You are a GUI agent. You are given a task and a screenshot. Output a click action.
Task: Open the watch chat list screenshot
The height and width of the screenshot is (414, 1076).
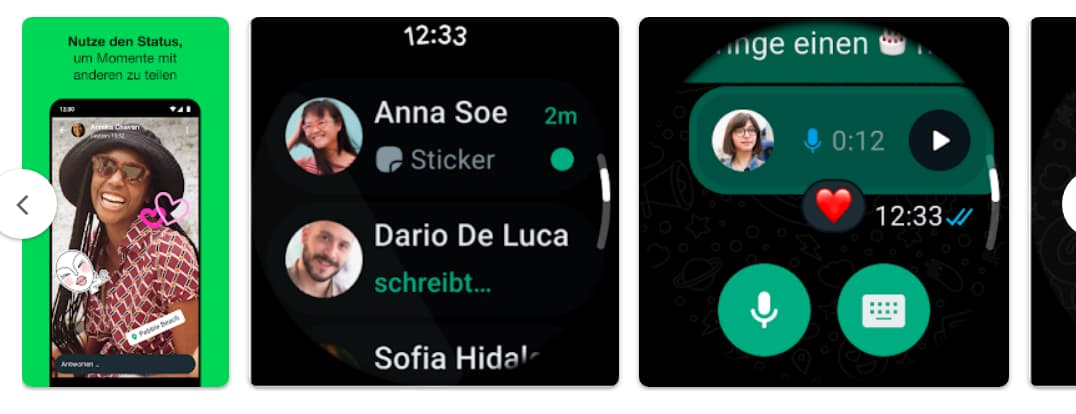click(x=433, y=202)
